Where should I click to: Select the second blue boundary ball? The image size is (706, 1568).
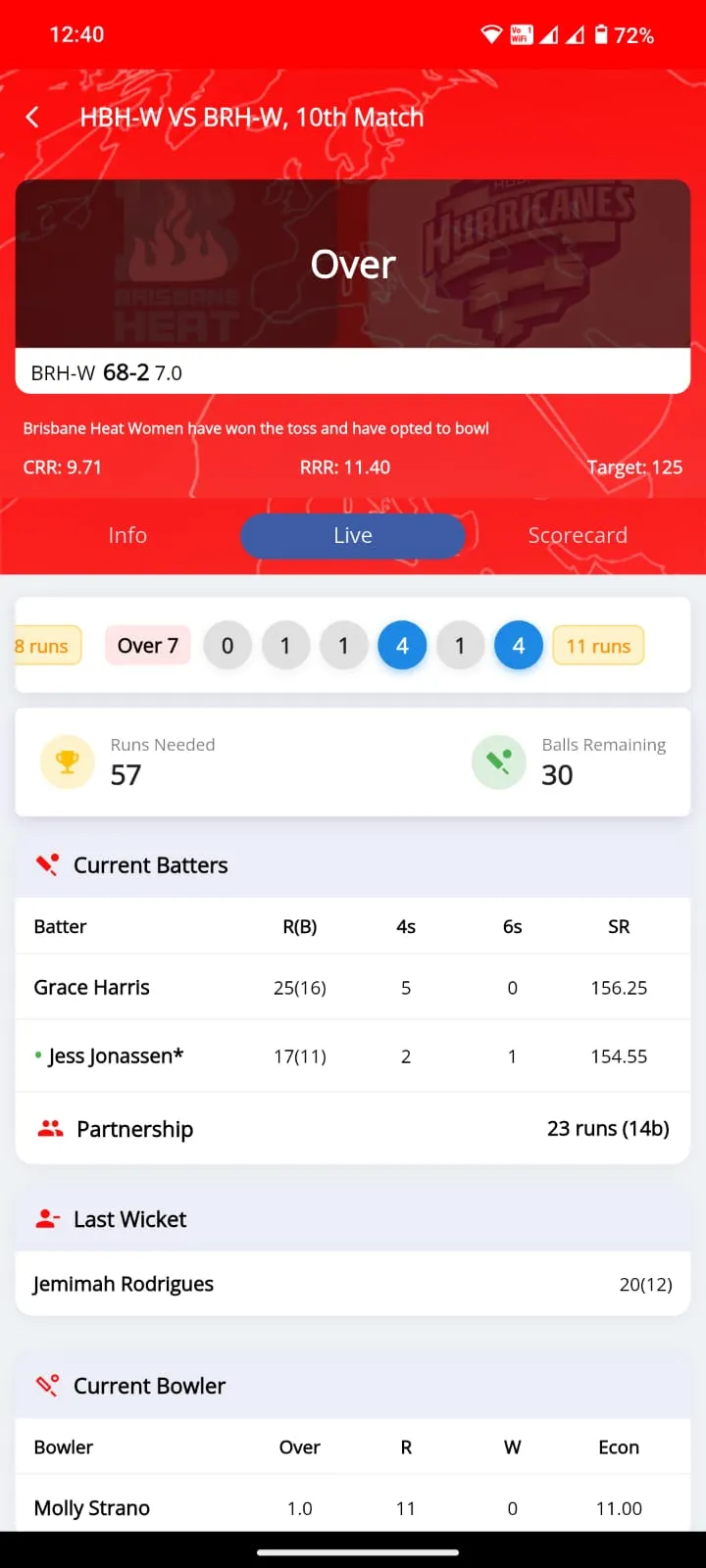point(519,645)
